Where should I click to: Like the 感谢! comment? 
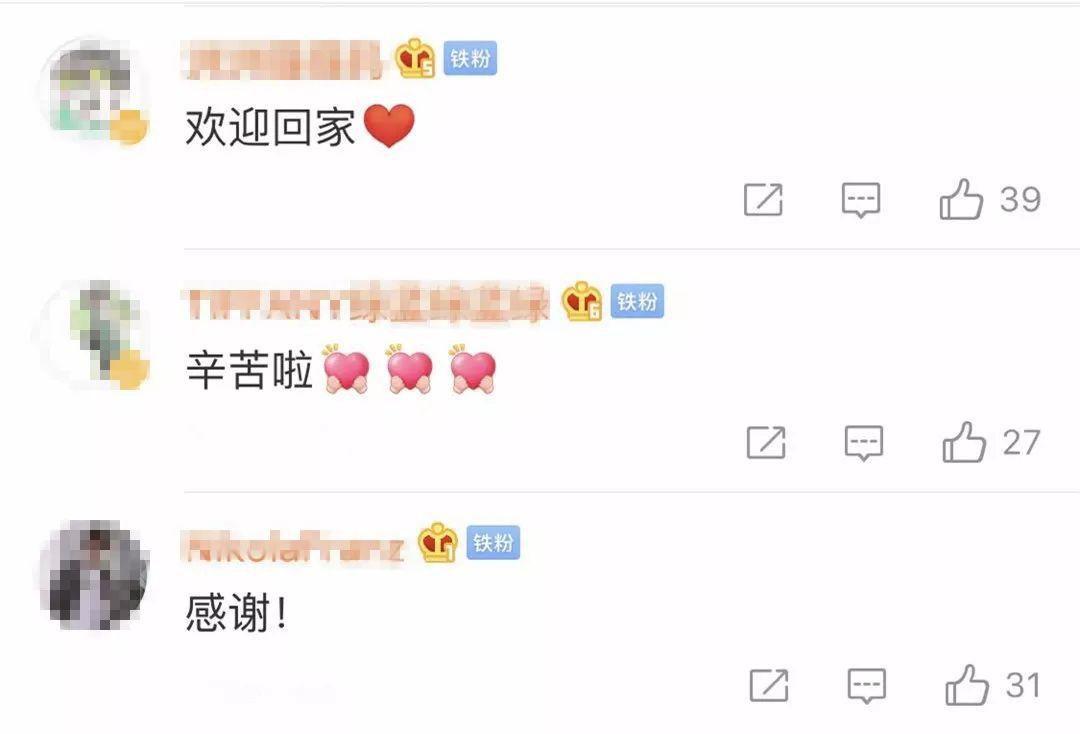(967, 686)
